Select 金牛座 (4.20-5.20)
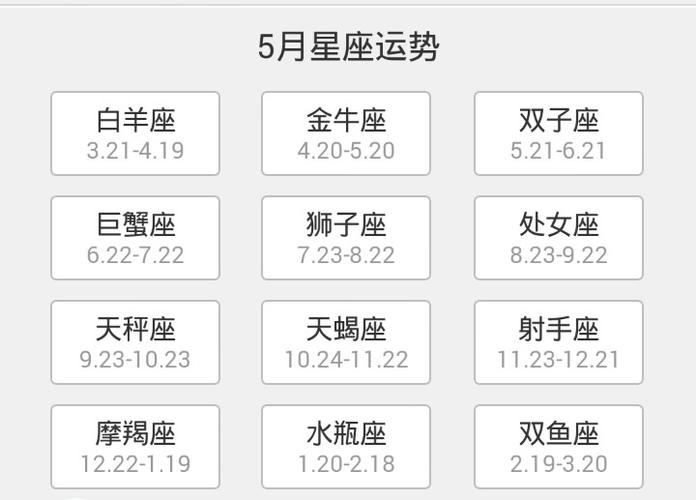Image resolution: width=696 pixels, height=500 pixels. click(346, 134)
